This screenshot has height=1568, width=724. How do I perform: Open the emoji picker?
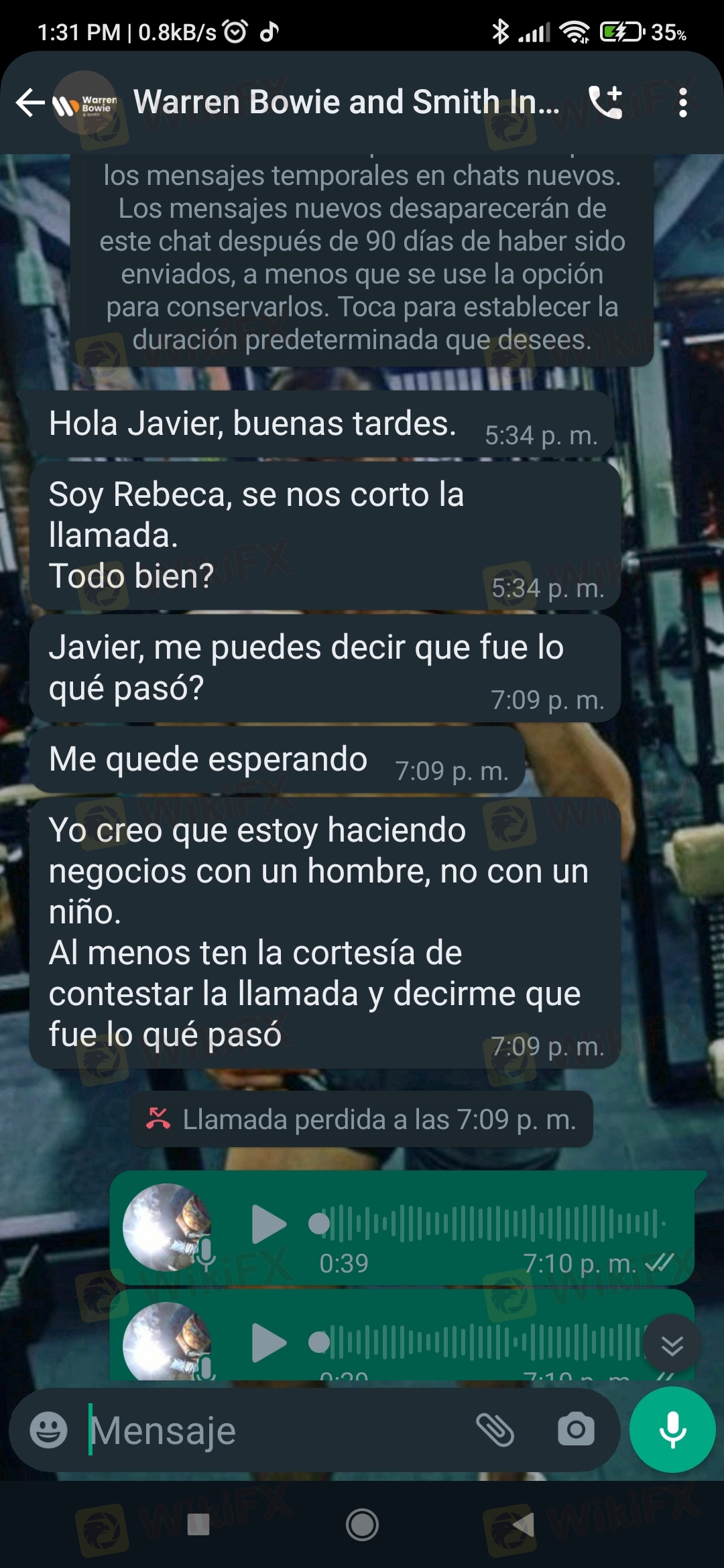(49, 1429)
